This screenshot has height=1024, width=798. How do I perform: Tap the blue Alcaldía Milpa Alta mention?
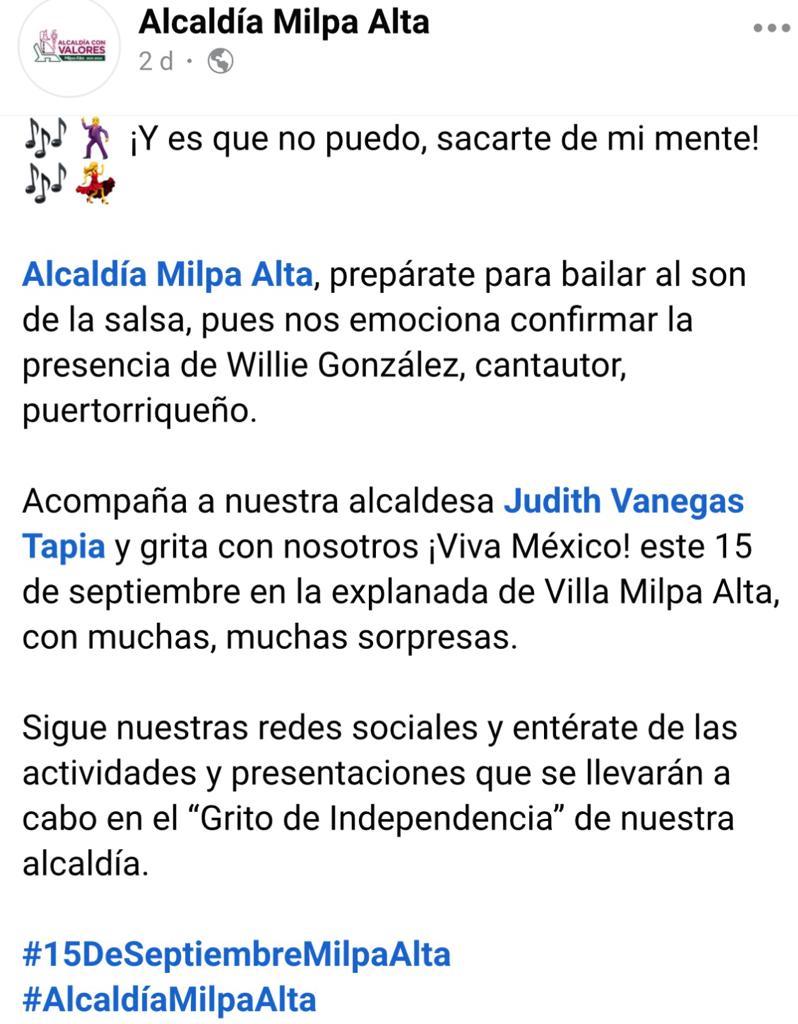pyautogui.click(x=167, y=275)
